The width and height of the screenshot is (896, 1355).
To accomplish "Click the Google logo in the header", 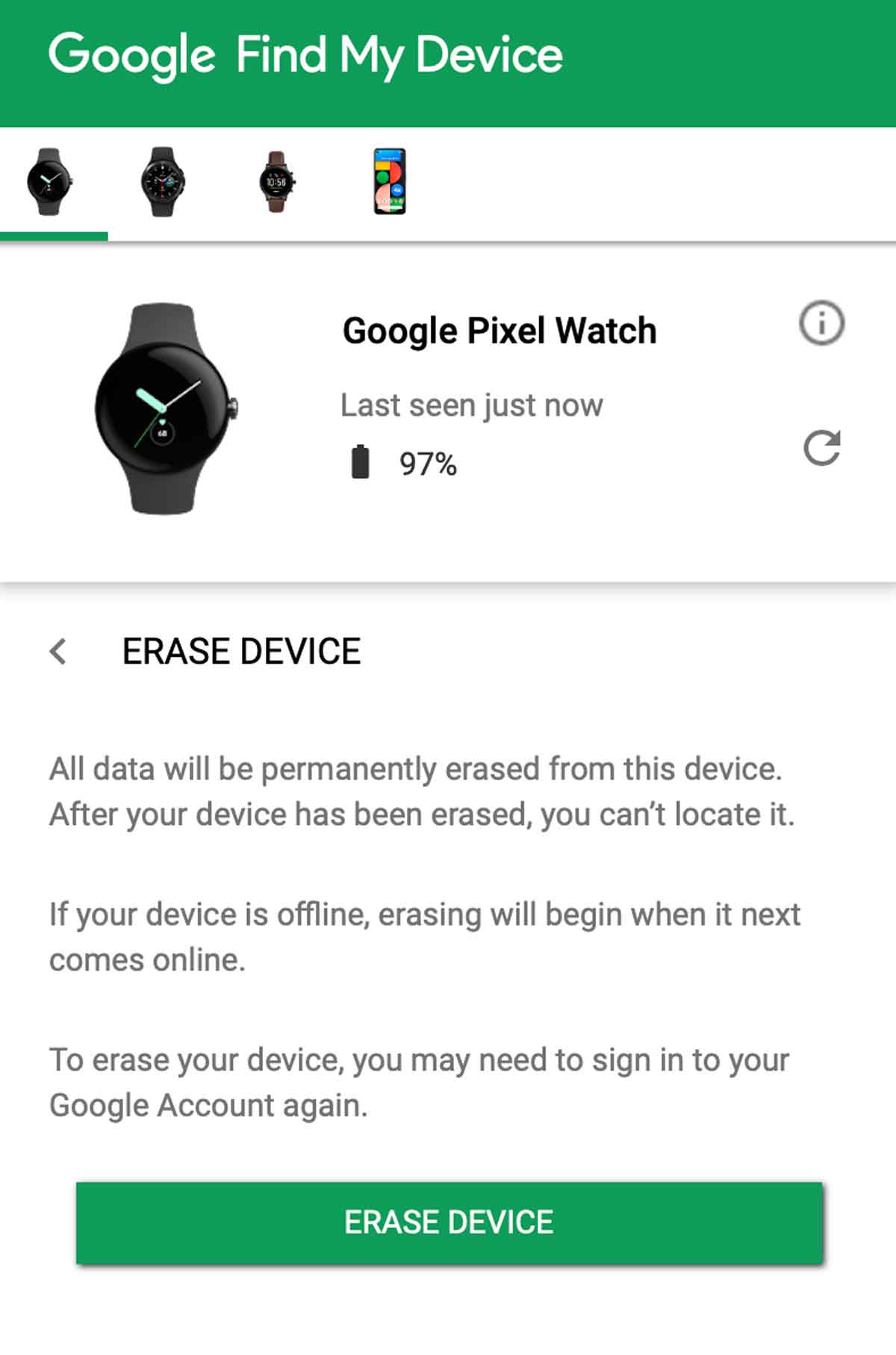I will click(x=134, y=54).
